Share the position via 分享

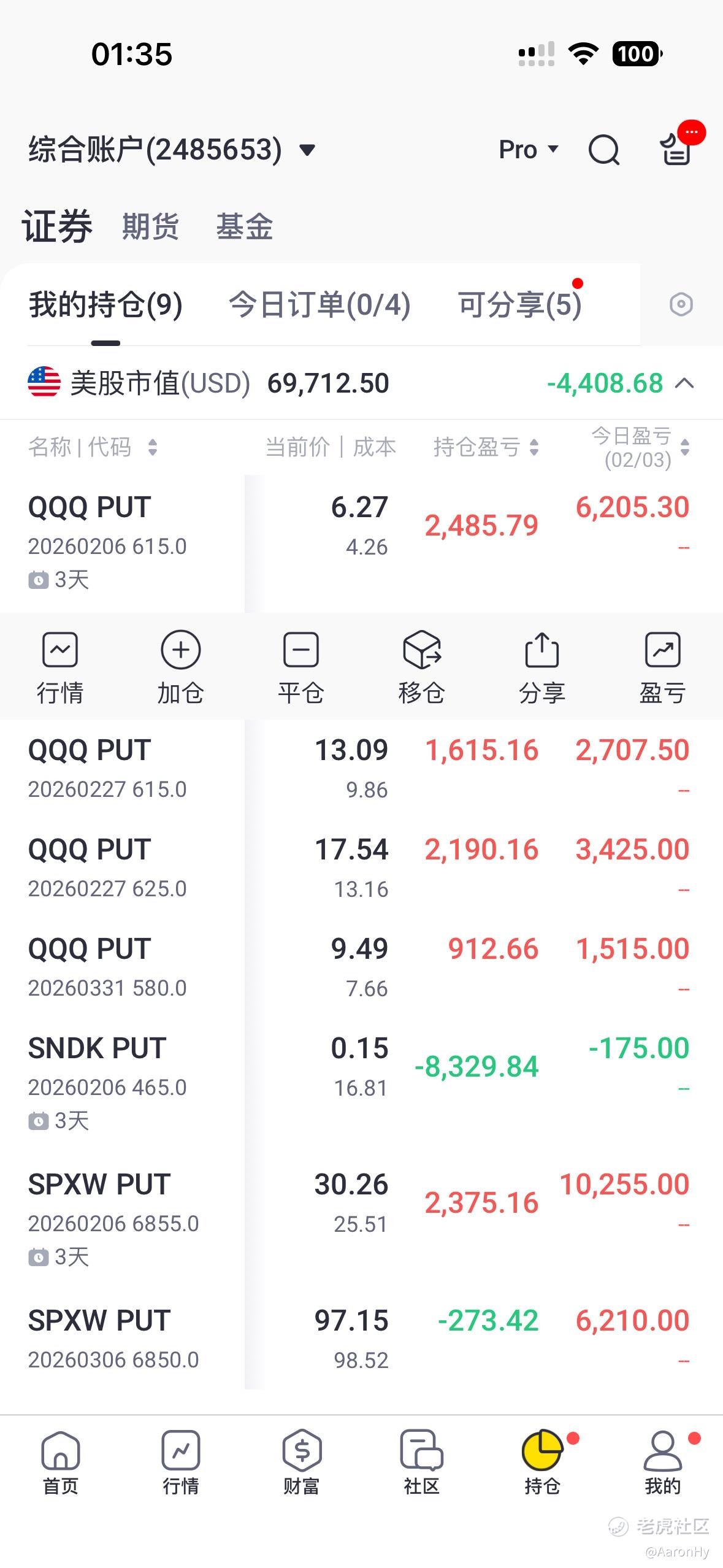(x=541, y=666)
